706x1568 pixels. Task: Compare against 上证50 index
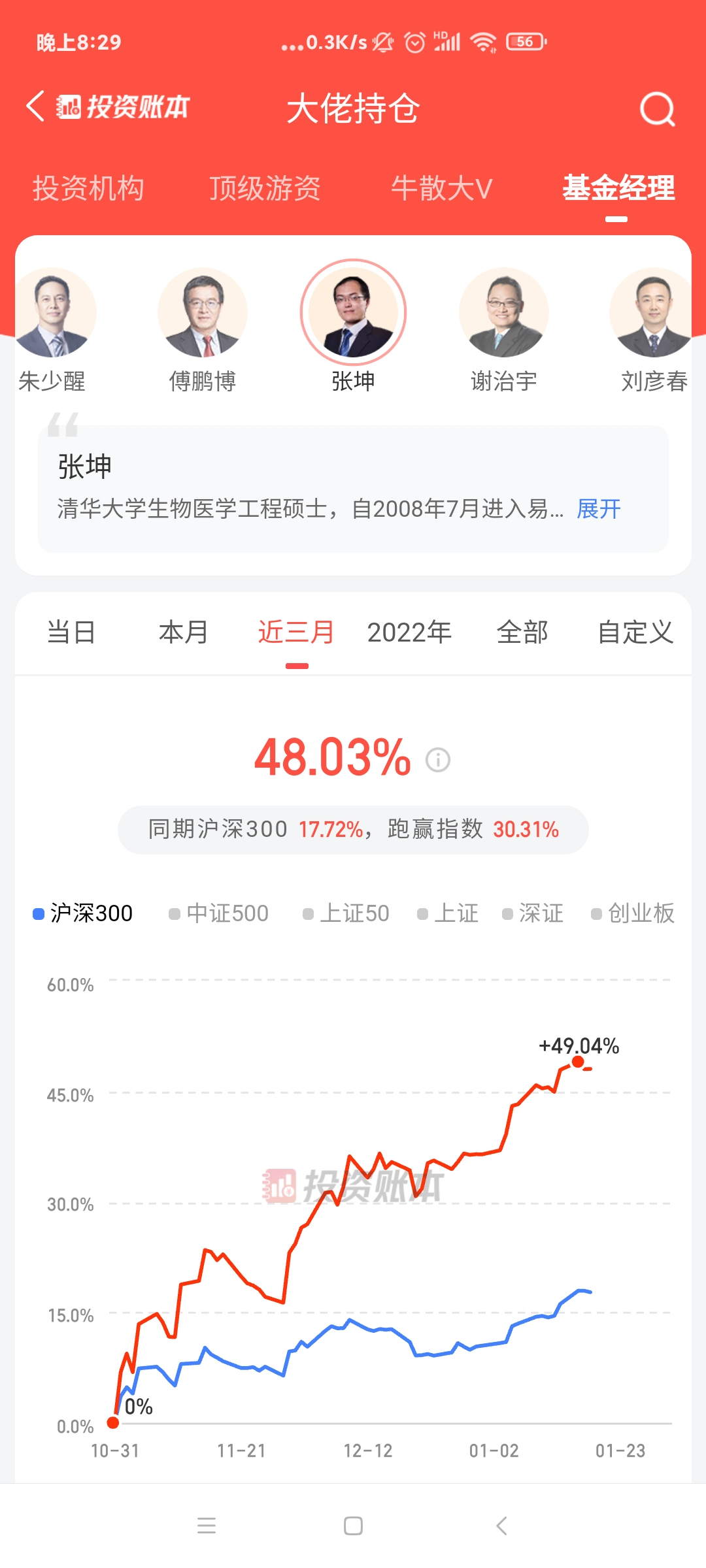tap(346, 913)
